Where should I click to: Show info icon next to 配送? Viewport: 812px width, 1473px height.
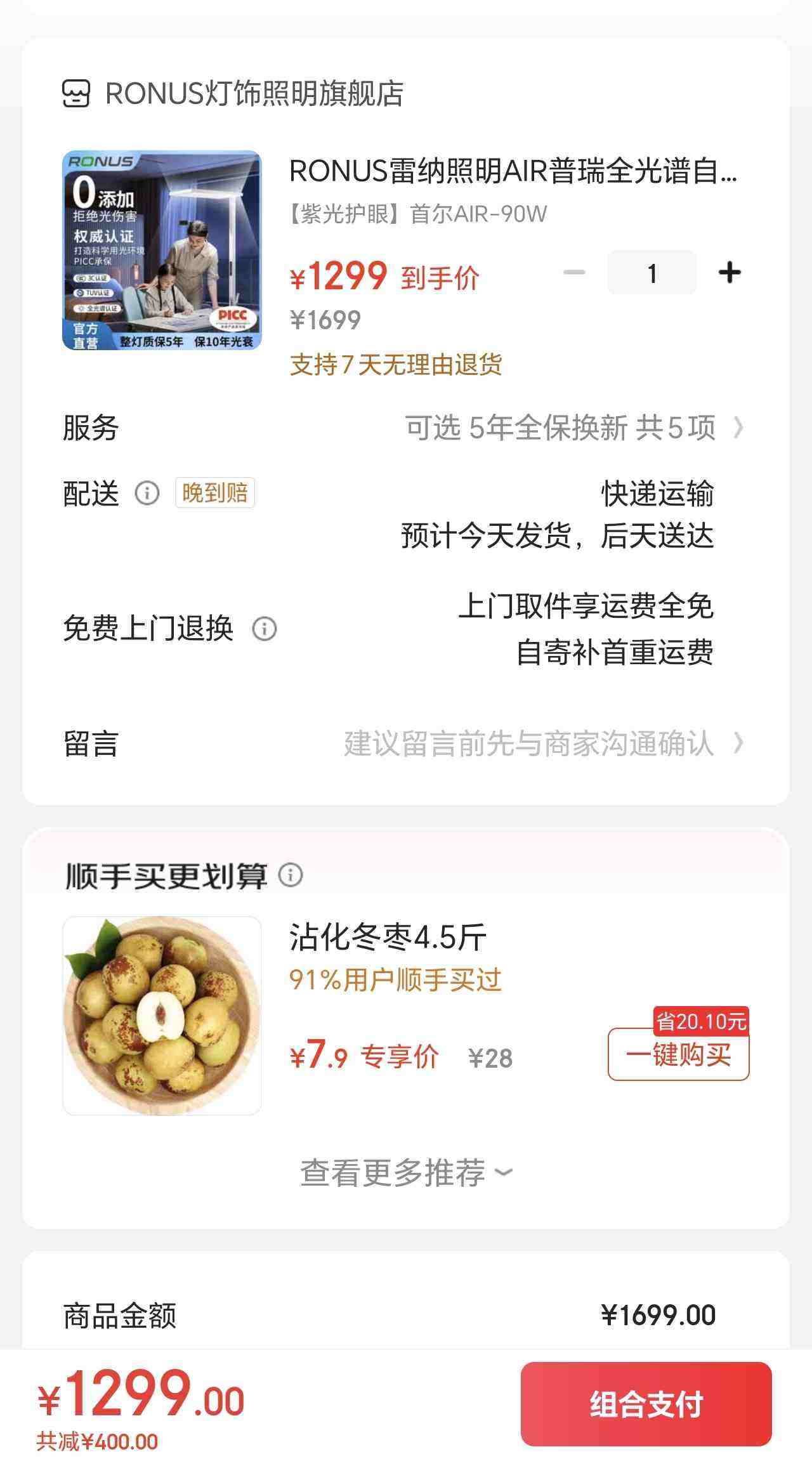pos(147,493)
